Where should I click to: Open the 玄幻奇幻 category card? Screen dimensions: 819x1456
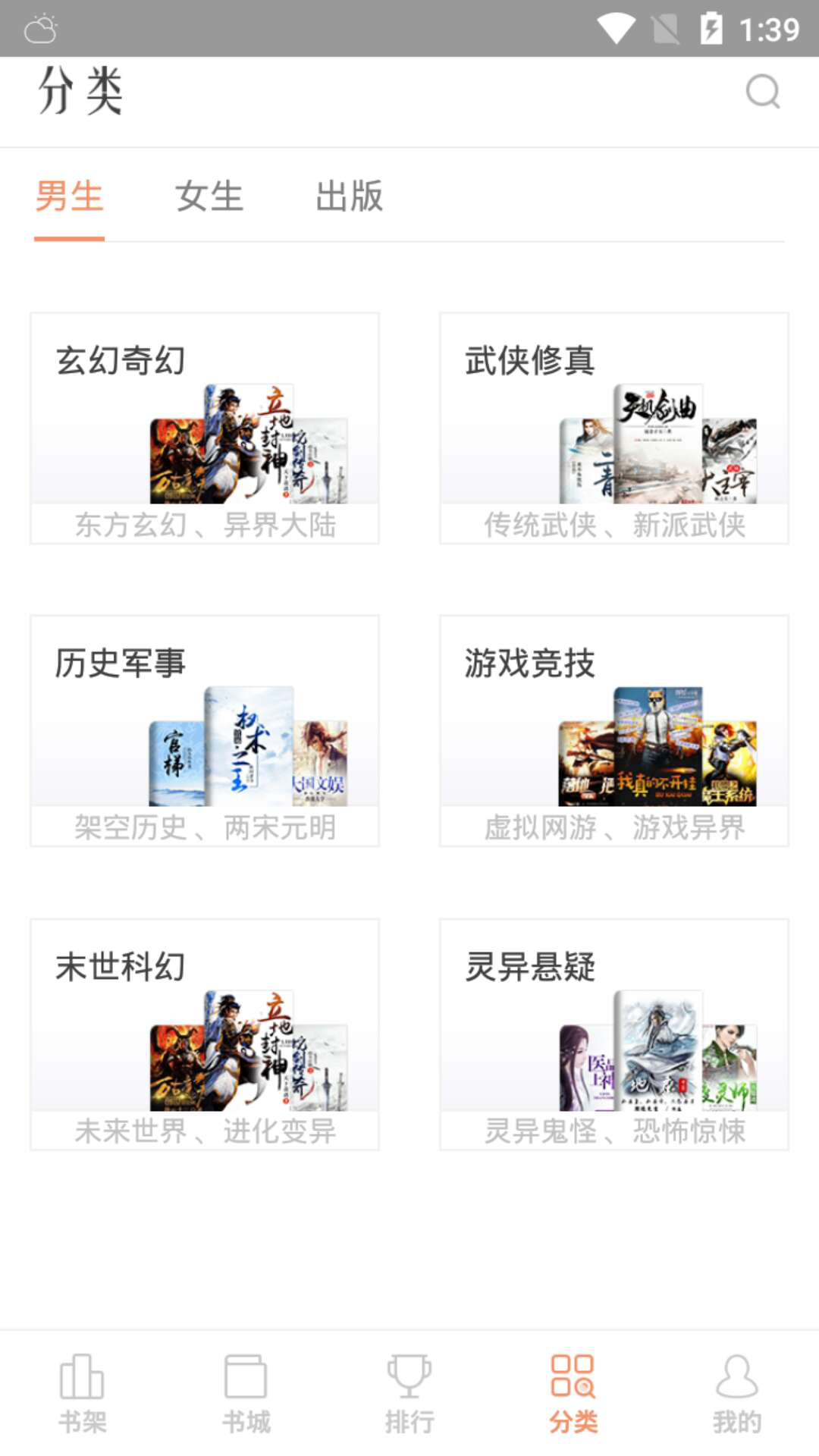click(x=205, y=428)
